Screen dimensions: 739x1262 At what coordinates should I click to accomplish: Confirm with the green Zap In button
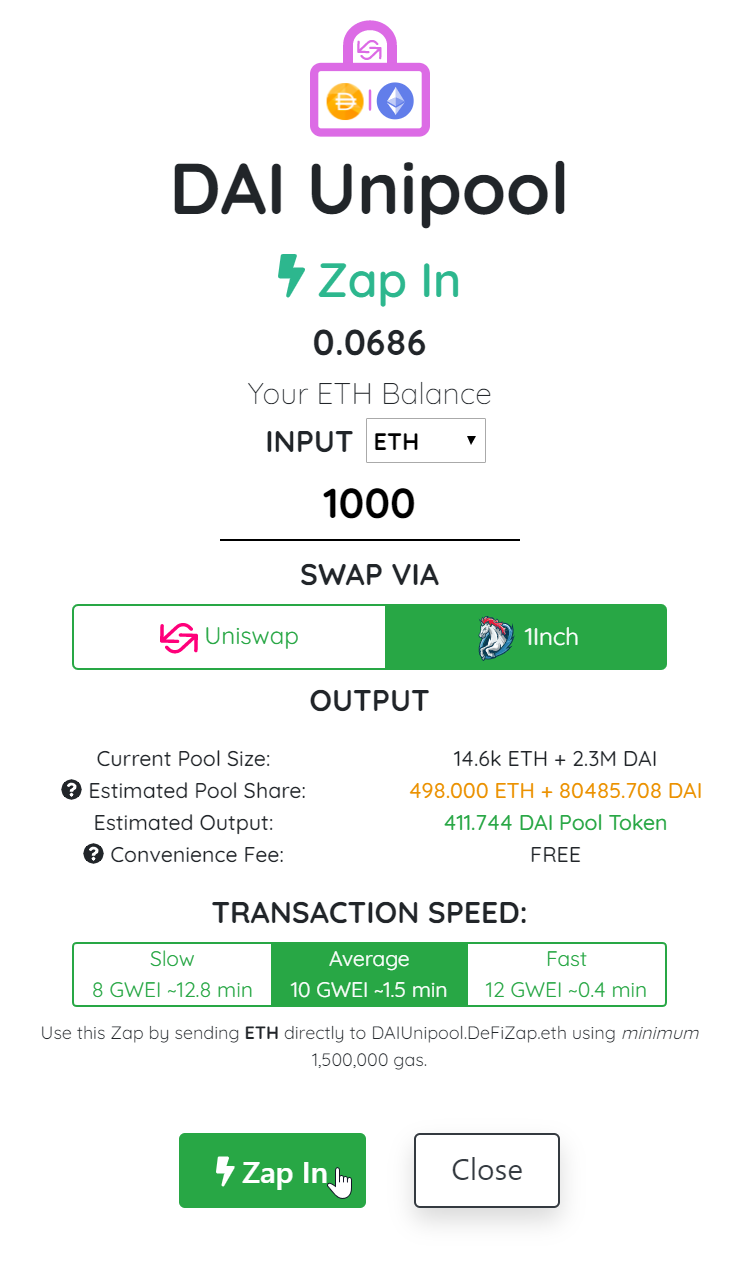[x=272, y=1170]
